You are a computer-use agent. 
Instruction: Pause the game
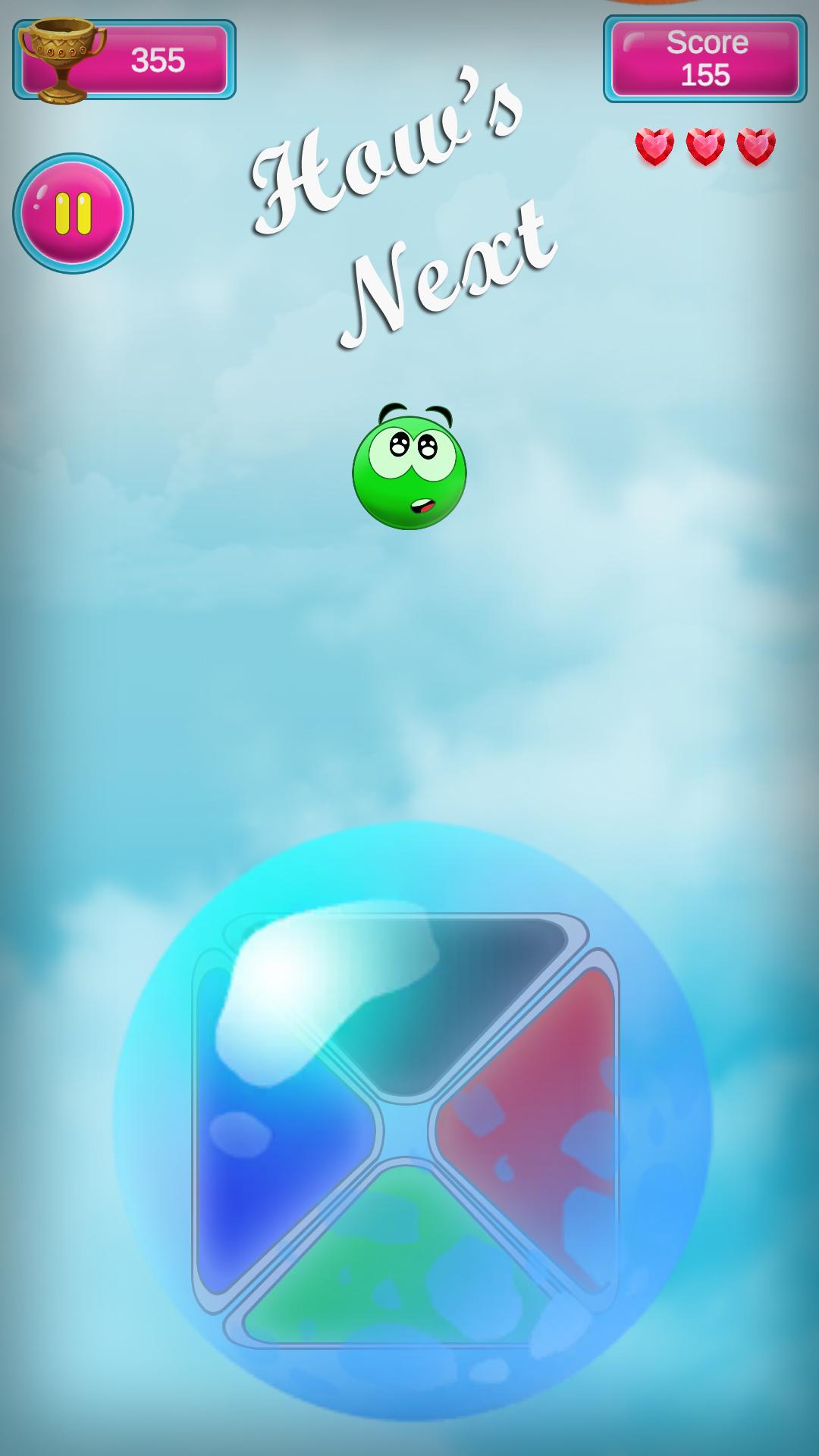click(73, 213)
